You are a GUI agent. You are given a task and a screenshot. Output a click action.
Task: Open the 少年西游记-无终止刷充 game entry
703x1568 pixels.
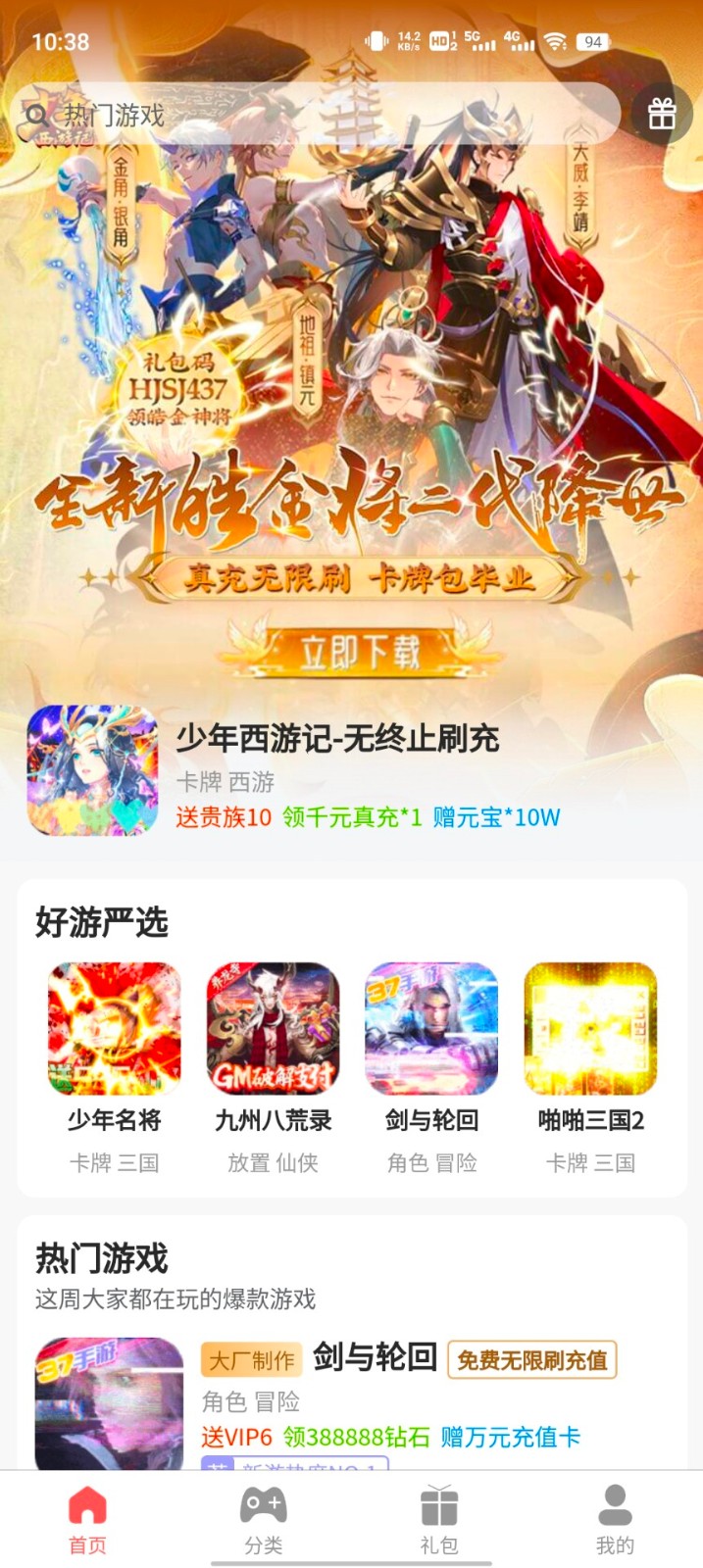tap(351, 771)
